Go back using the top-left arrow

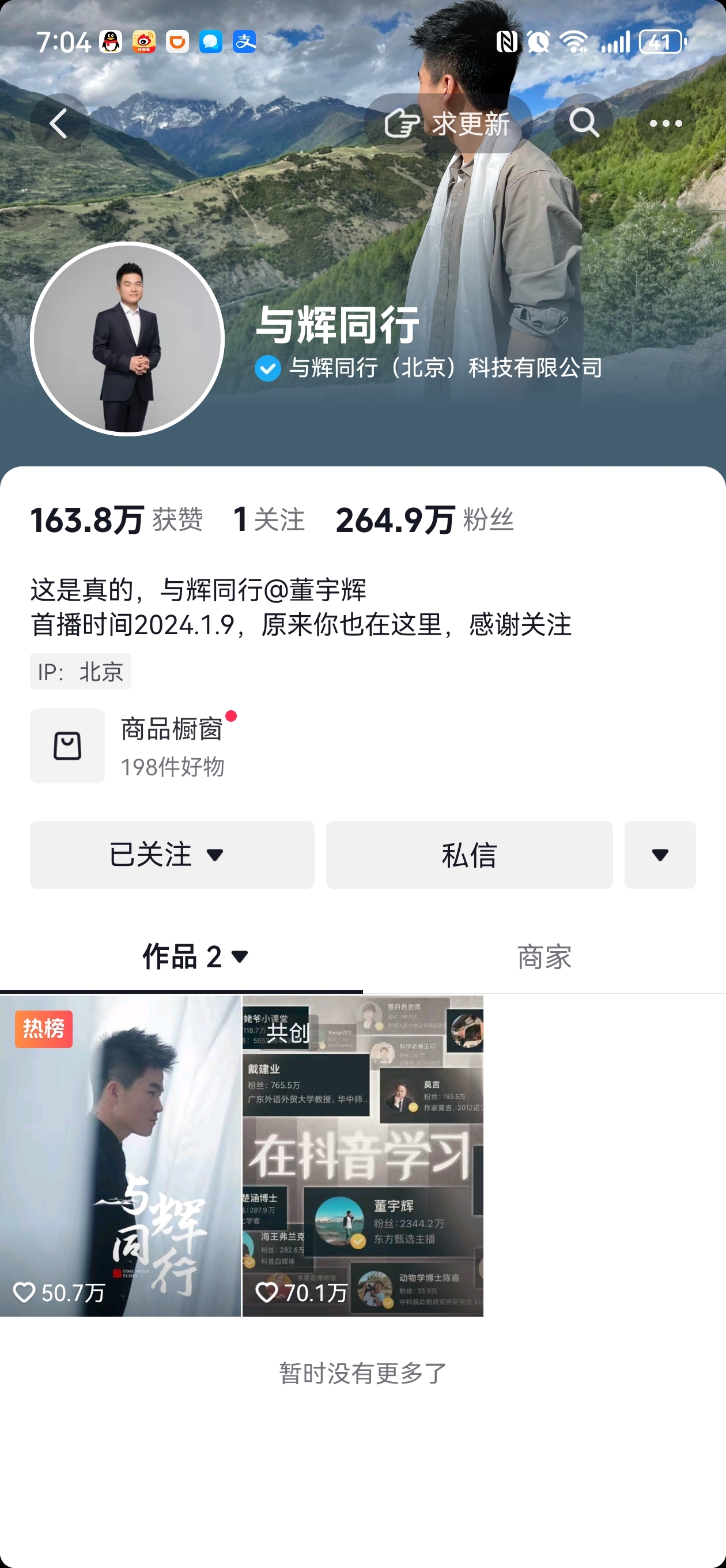point(59,123)
